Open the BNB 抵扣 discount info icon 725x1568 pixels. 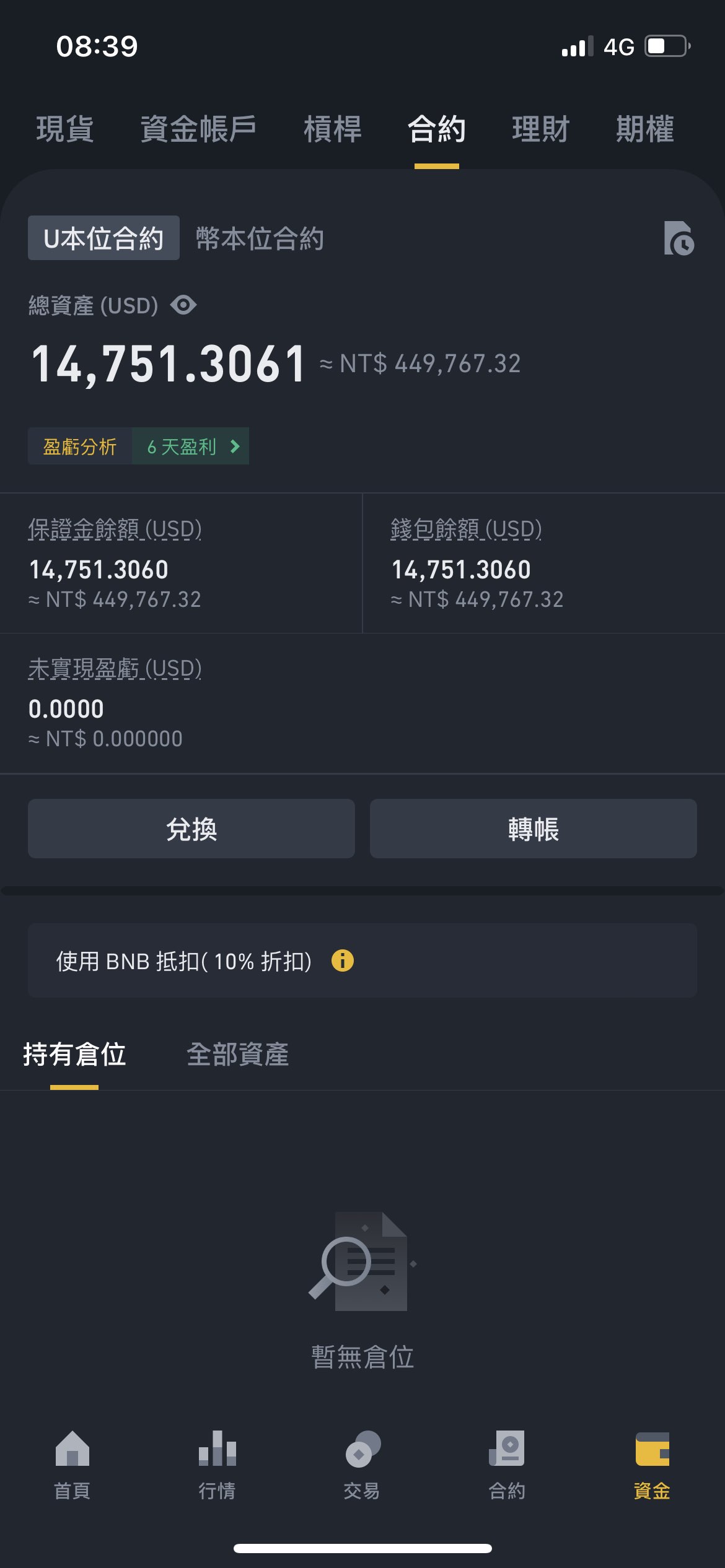(343, 960)
